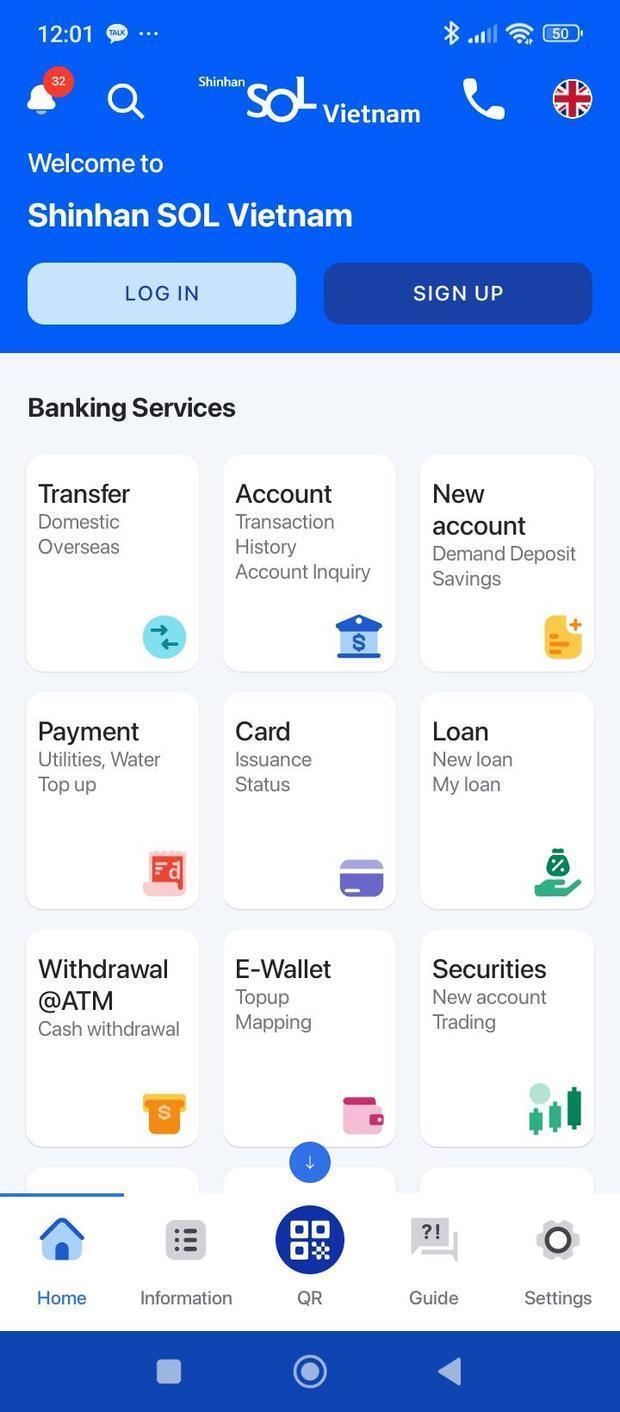The height and width of the screenshot is (1412, 620).
Task: Switch to the Guide tab
Action: (434, 1260)
